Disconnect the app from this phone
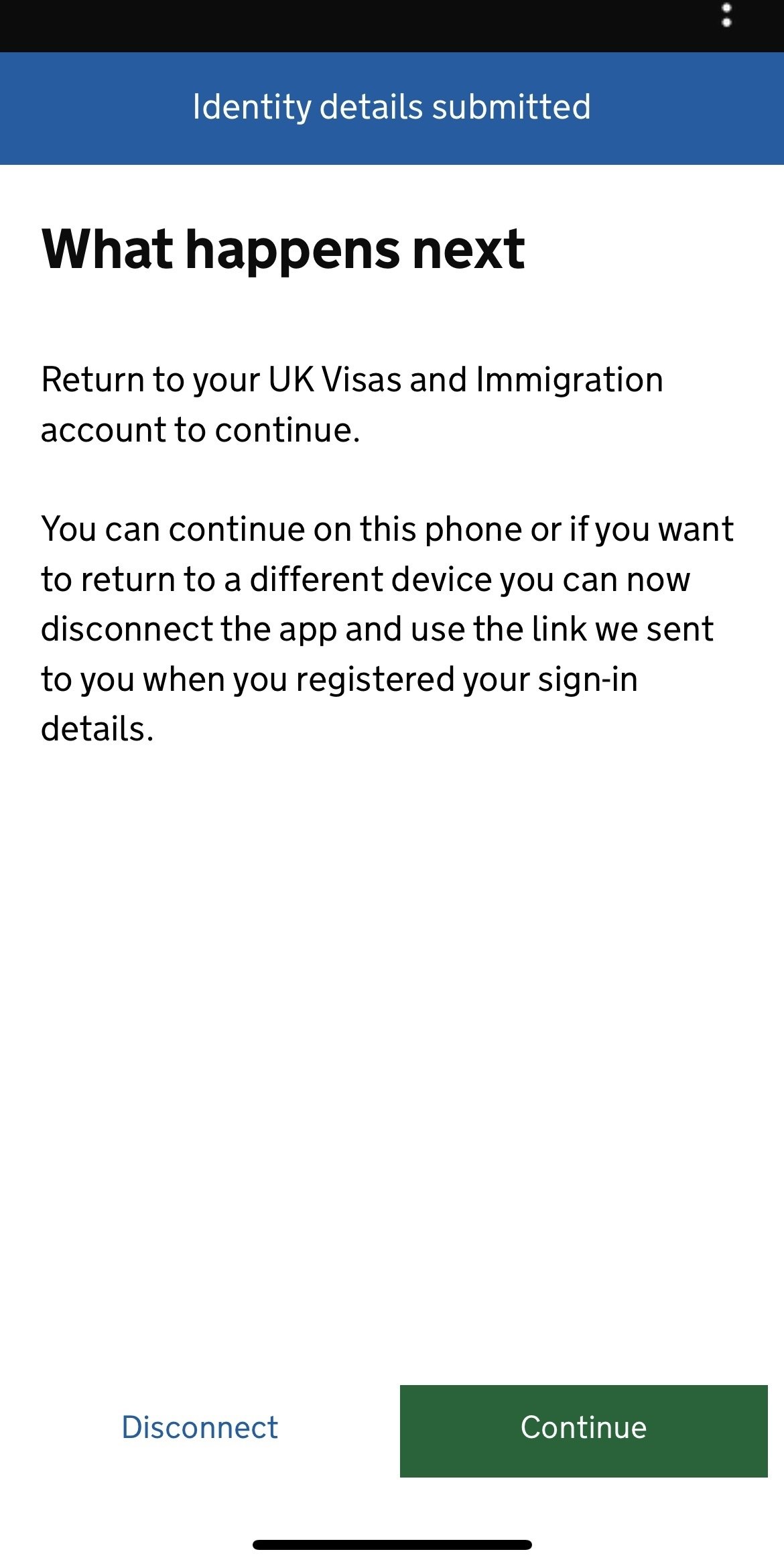This screenshot has width=784, height=1566. tap(200, 1428)
